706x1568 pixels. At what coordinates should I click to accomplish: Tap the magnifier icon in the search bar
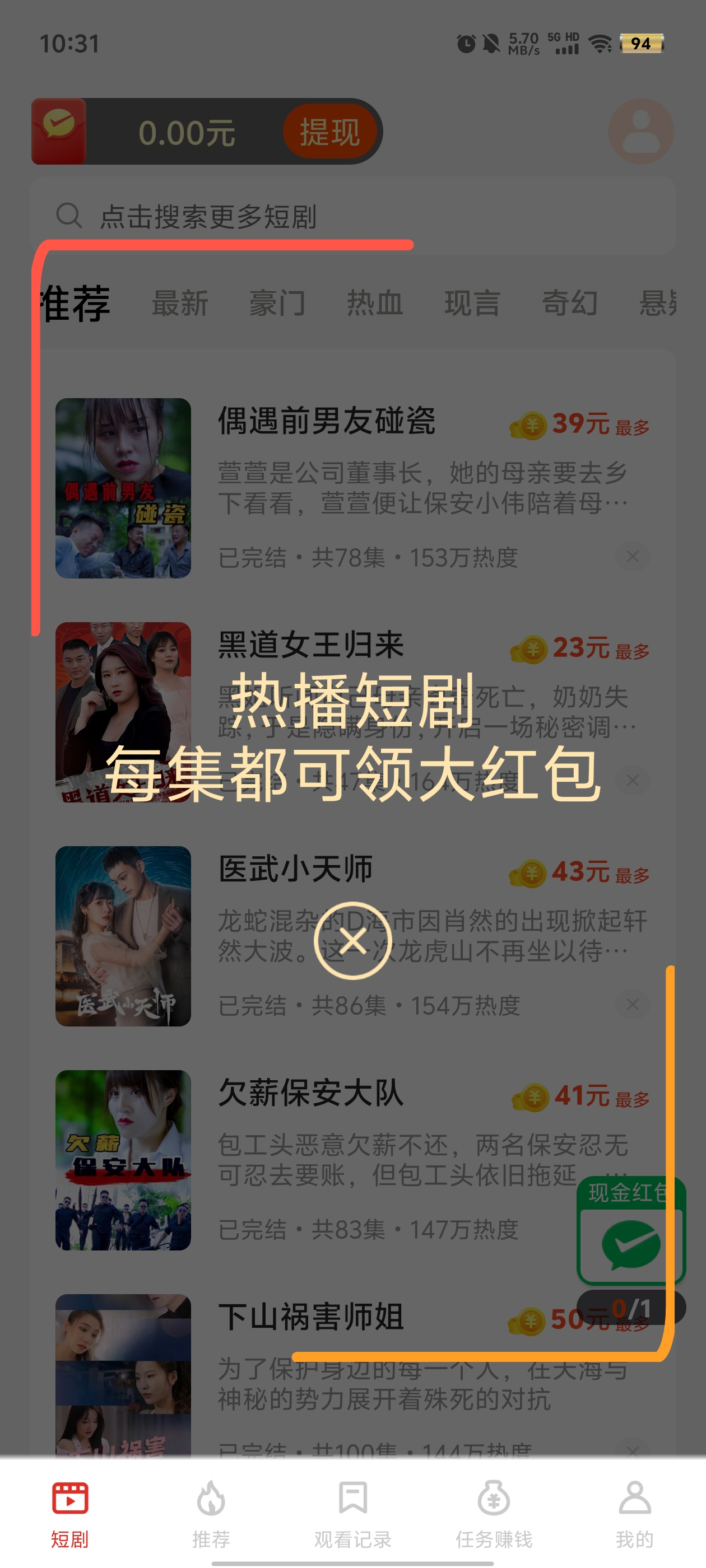69,215
